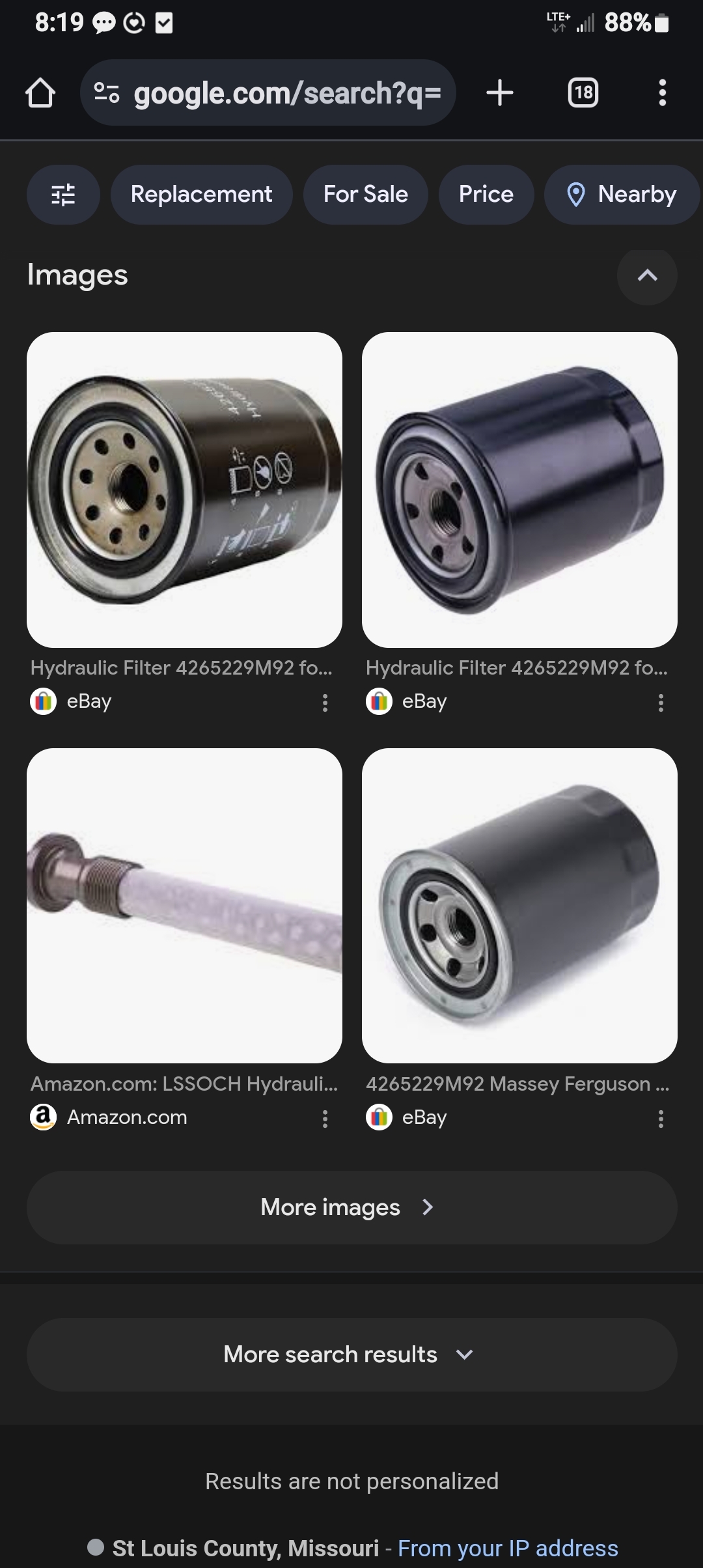Open the 4265229M92 Massey Ferguson eBay image

click(519, 906)
